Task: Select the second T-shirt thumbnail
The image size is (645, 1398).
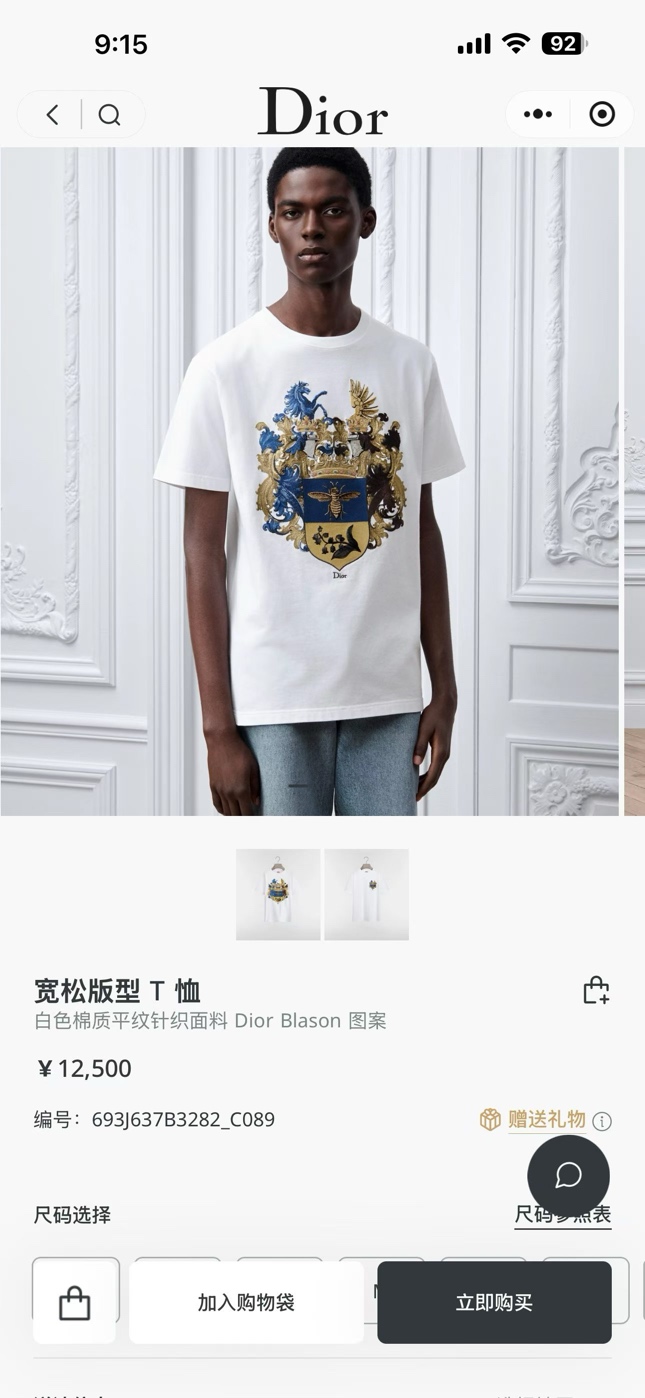Action: pos(366,894)
